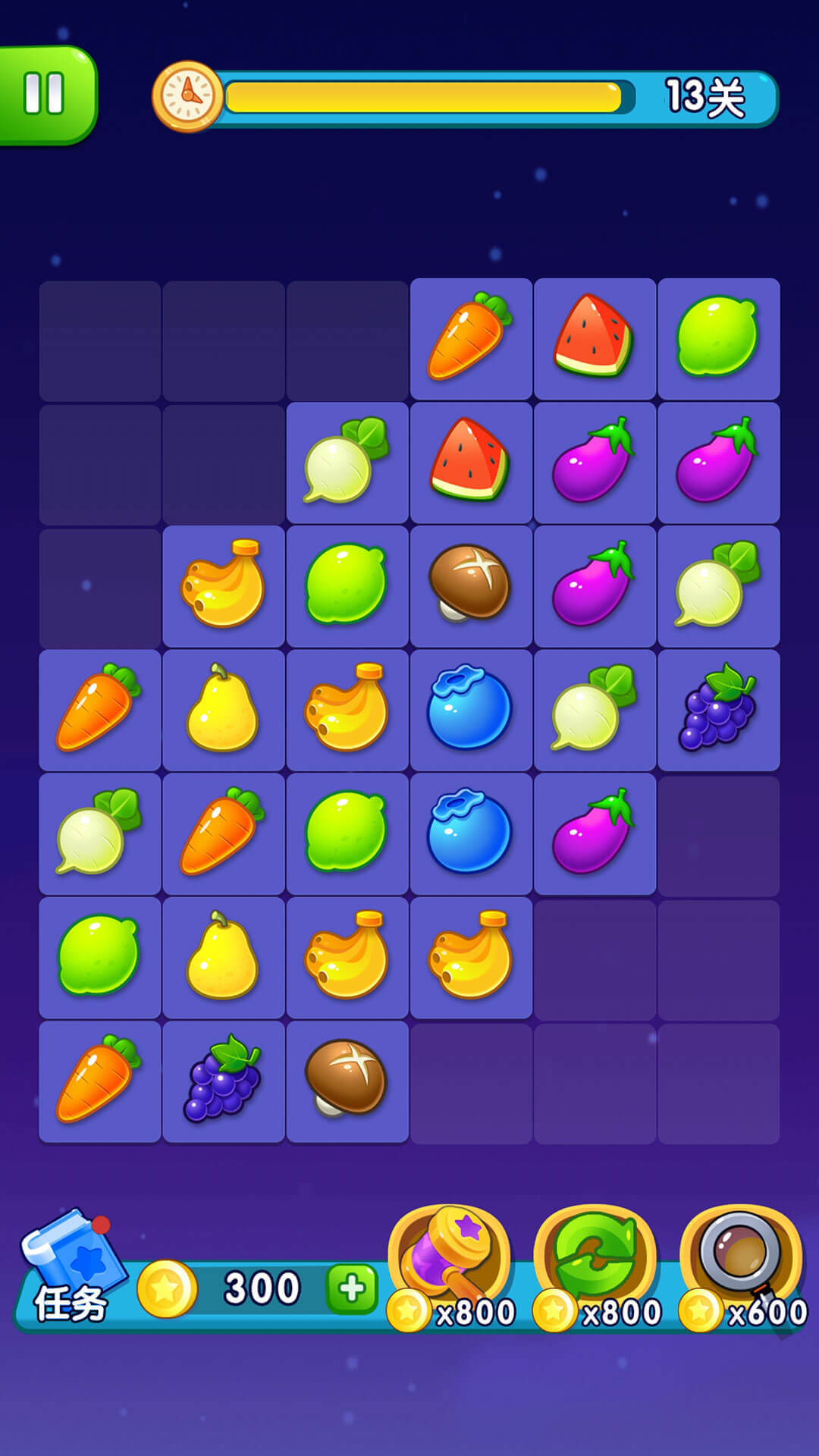This screenshot has width=819, height=1456.
Task: Select the mushroom tile beside the grapes
Action: click(x=347, y=1081)
